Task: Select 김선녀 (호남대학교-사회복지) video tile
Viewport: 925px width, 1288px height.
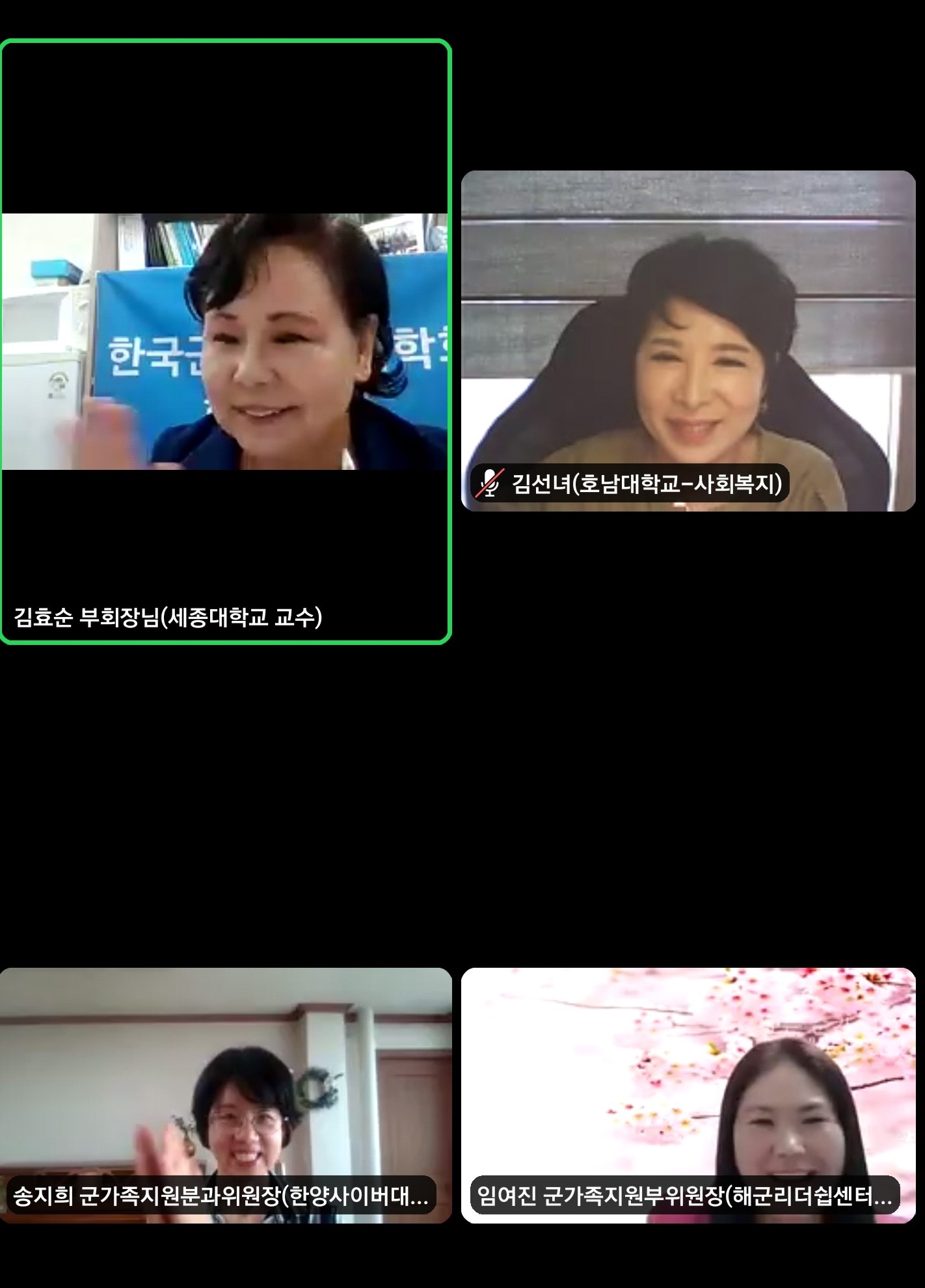Action: click(688, 340)
